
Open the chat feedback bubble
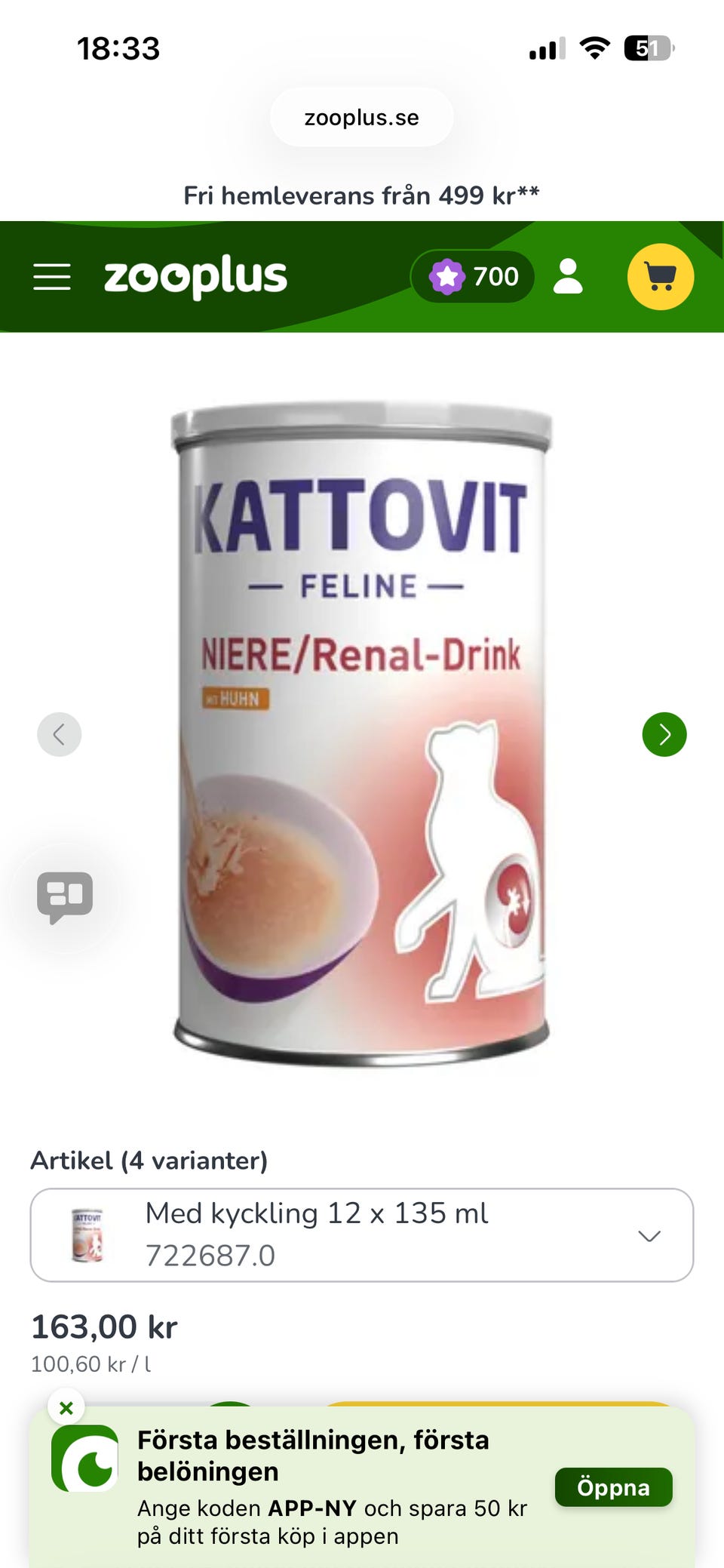point(65,897)
